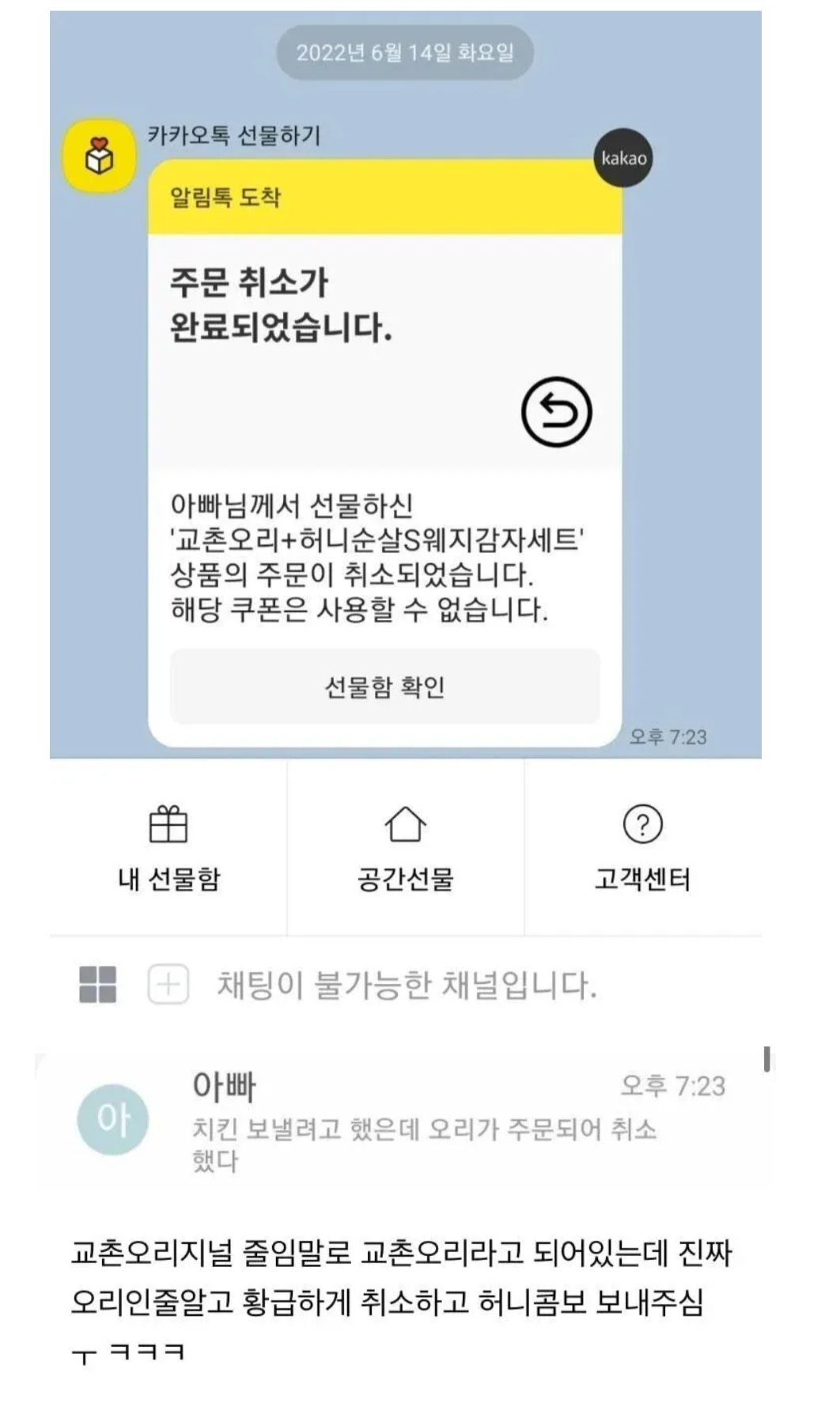Screen dimensions: 840x1407
Task: Click the 알림톡 도착 yellow banner
Action: 383,197
